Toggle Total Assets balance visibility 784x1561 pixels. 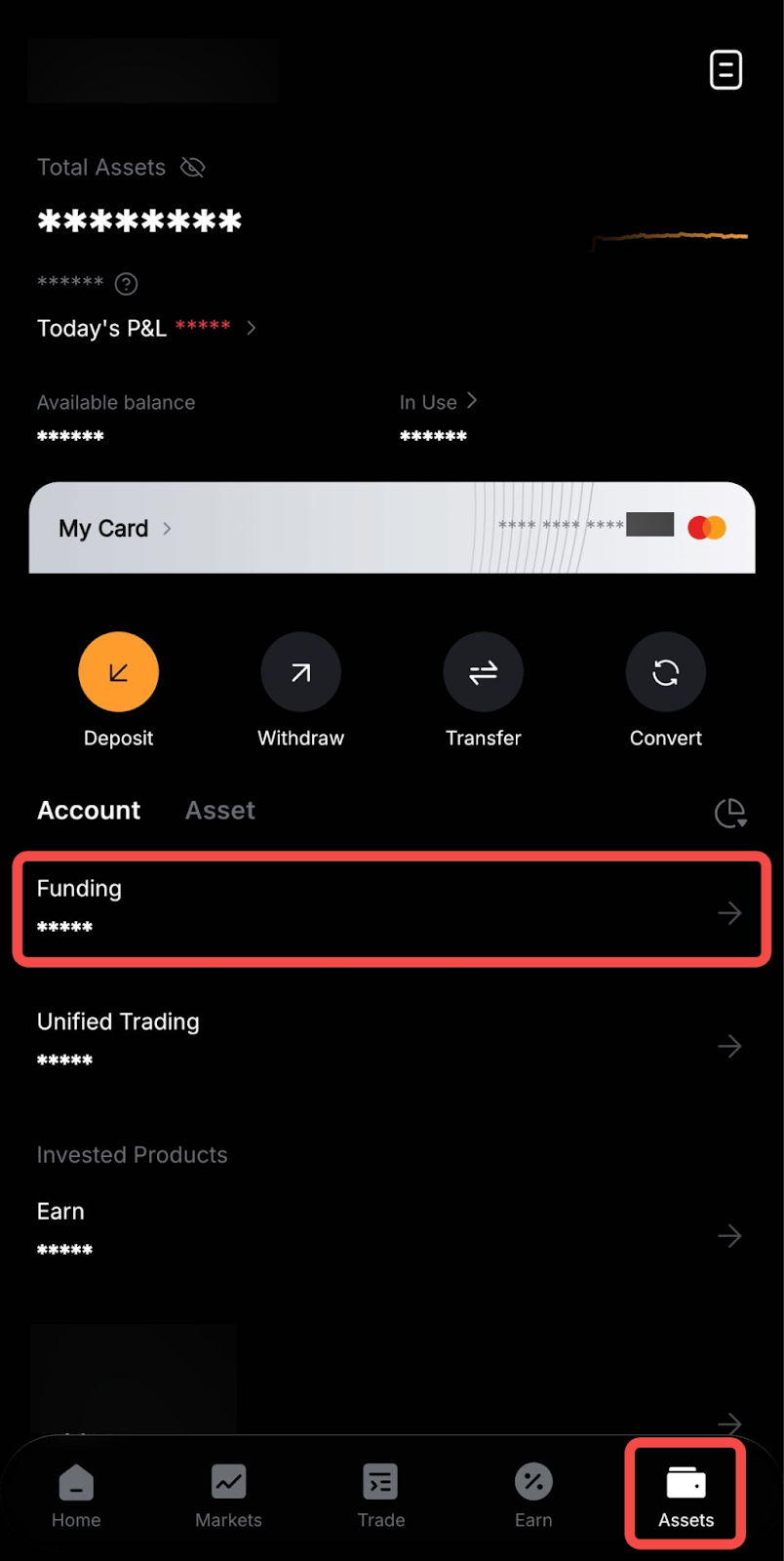click(193, 168)
